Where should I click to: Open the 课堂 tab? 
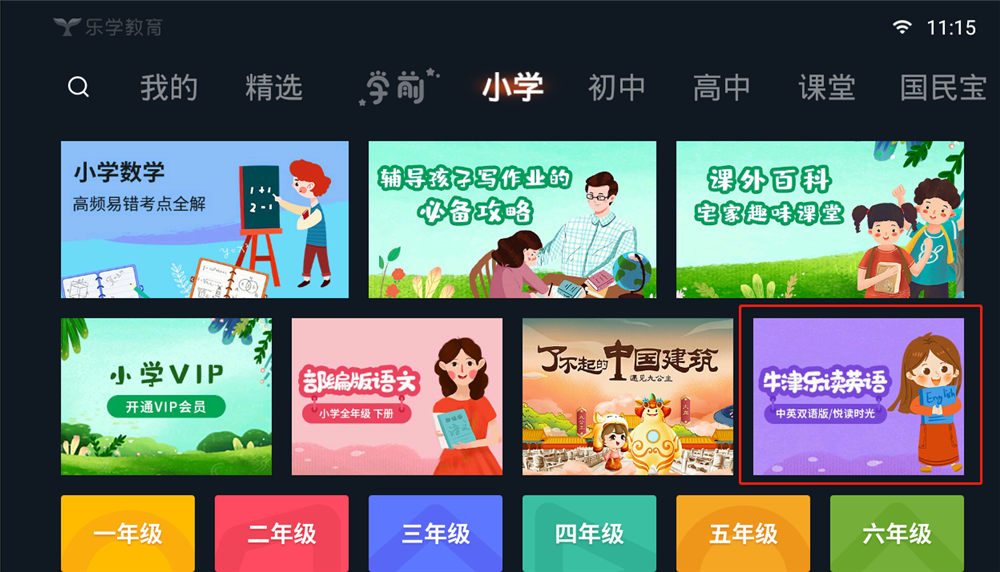(826, 88)
